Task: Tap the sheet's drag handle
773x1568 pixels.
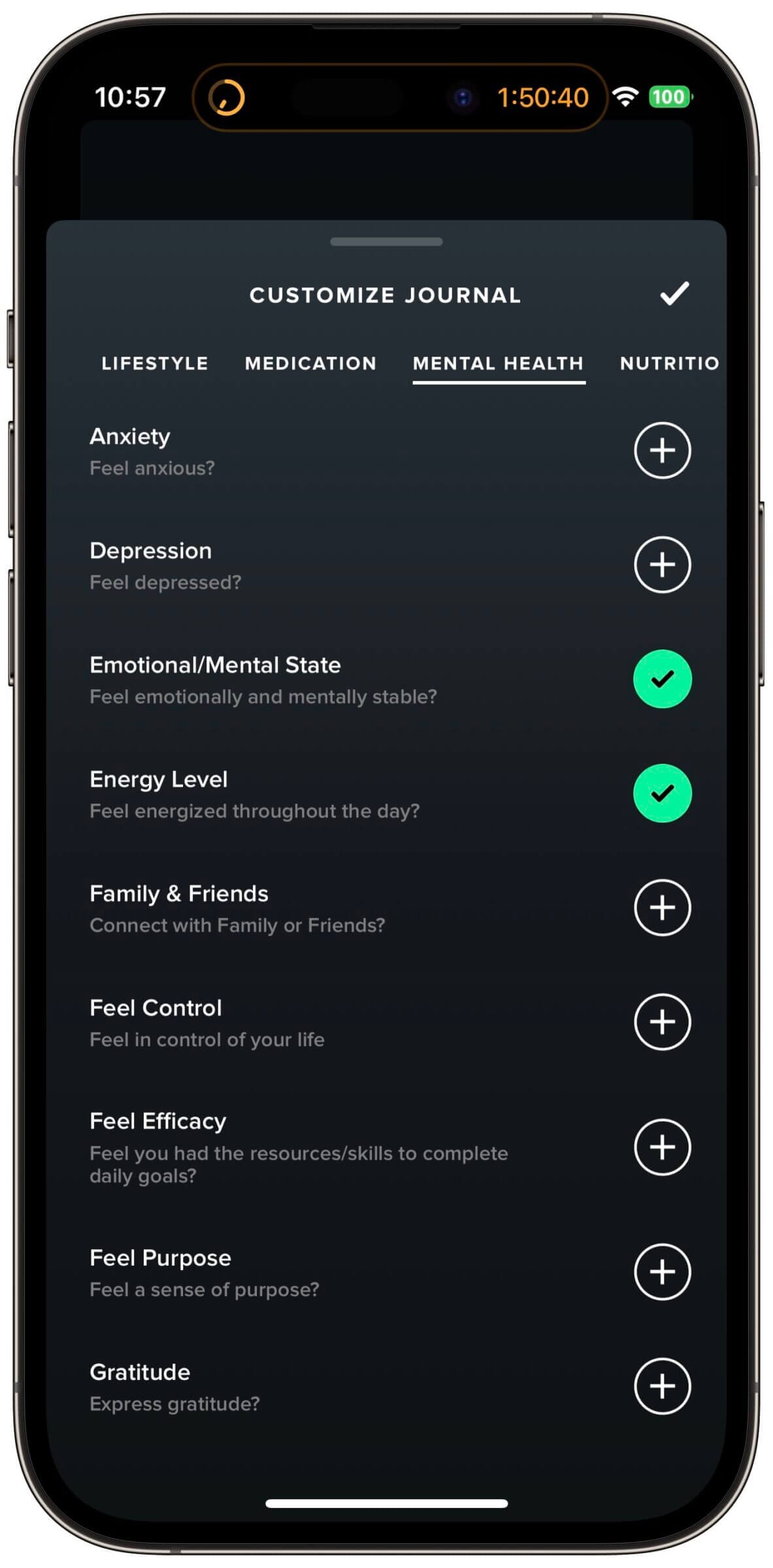Action: 386,242
